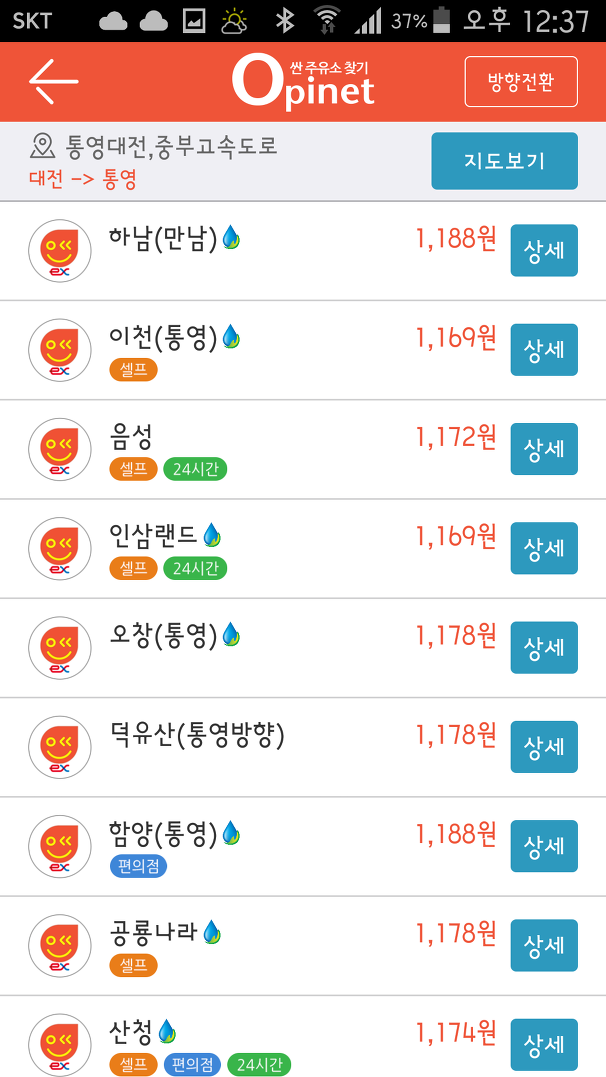This screenshot has height=1077, width=606.
Task: Open the map with 지도보기
Action: 504,161
